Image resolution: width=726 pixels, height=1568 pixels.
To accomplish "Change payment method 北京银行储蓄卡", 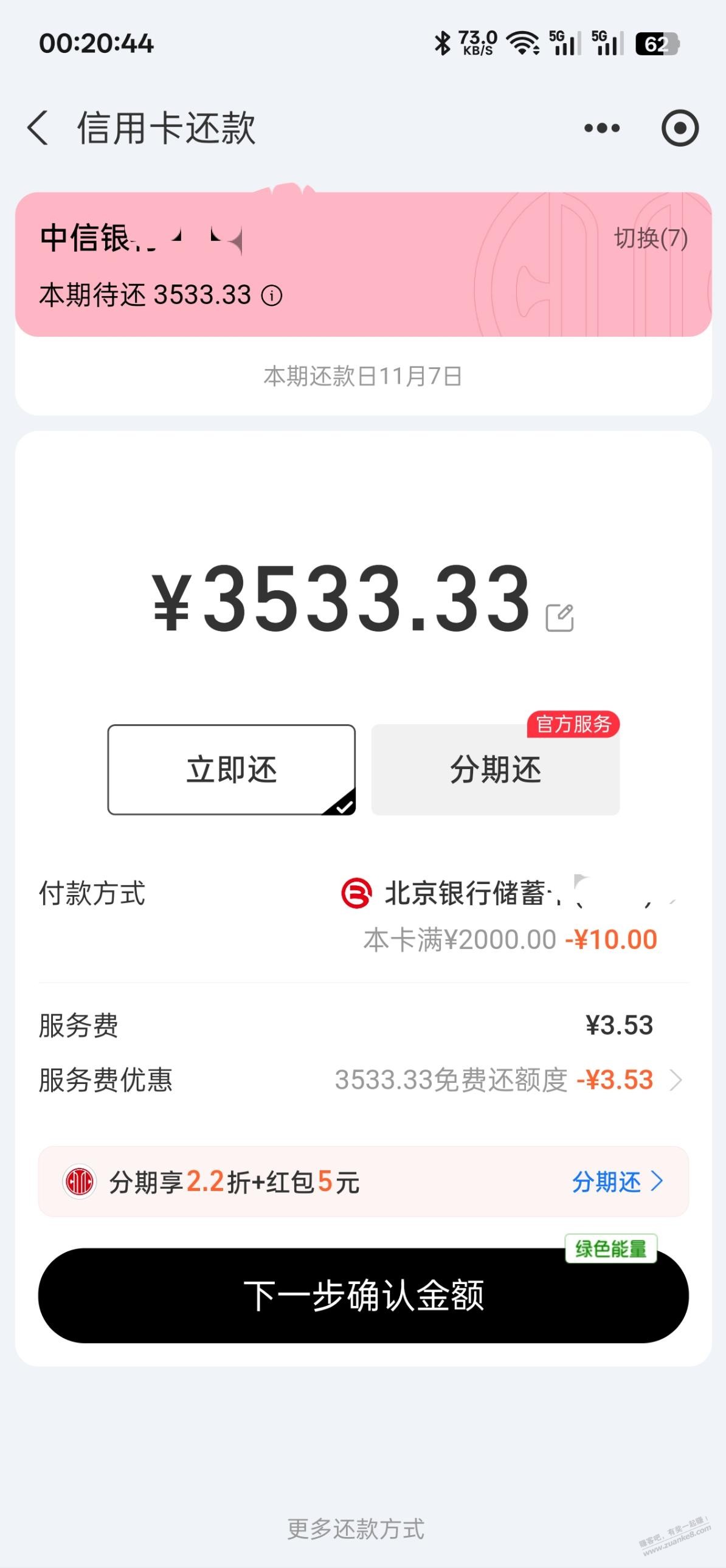I will coord(511,894).
